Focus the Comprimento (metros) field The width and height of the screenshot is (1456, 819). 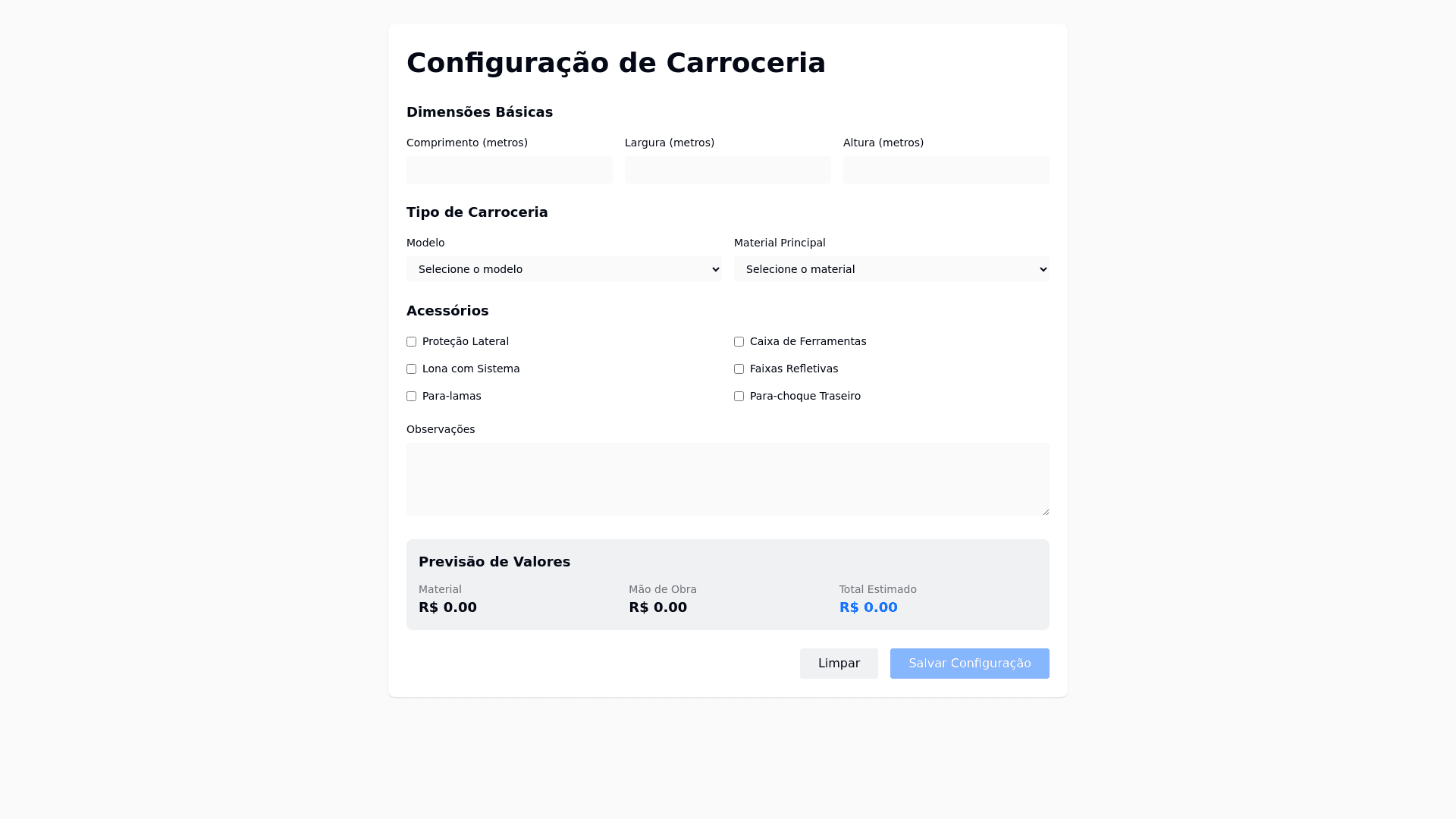click(509, 170)
